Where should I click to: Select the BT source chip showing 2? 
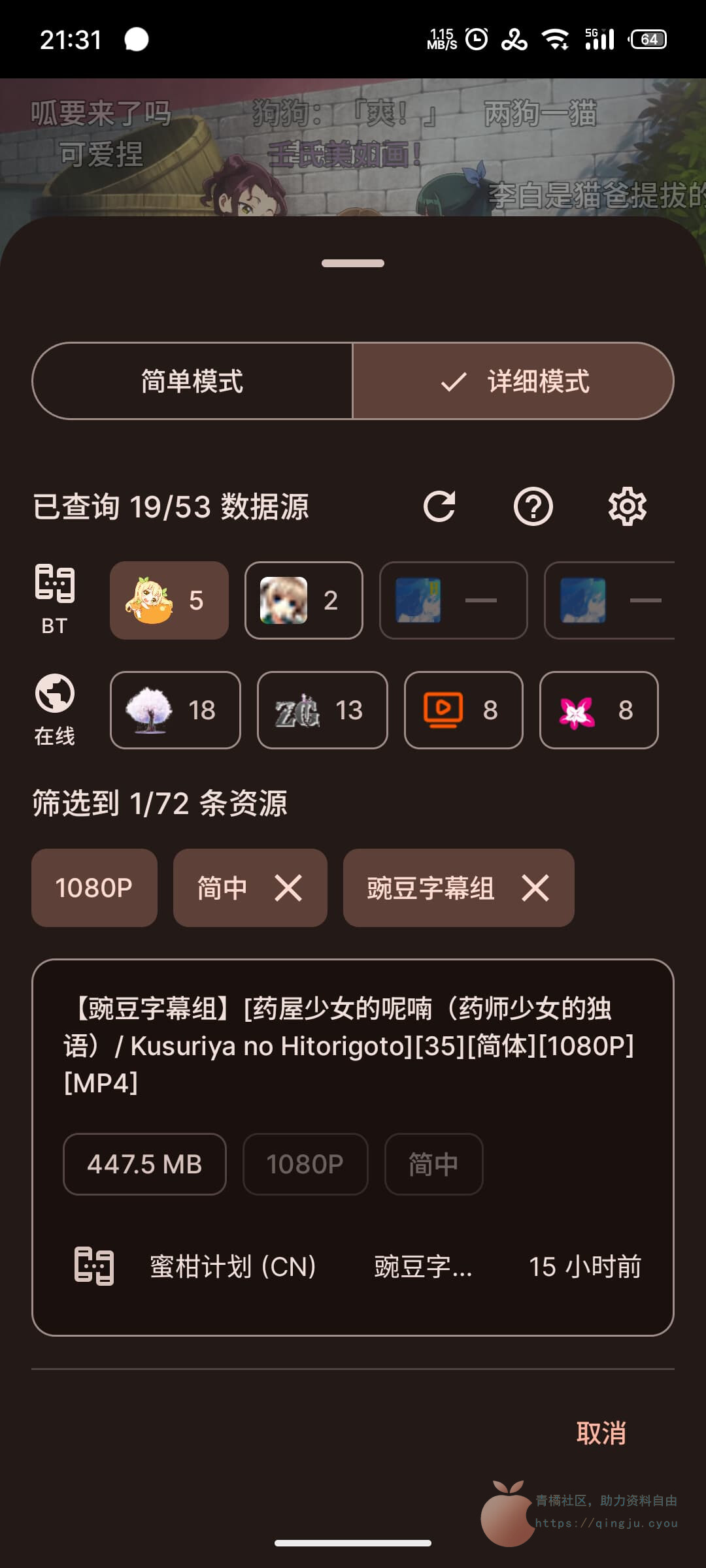click(304, 600)
